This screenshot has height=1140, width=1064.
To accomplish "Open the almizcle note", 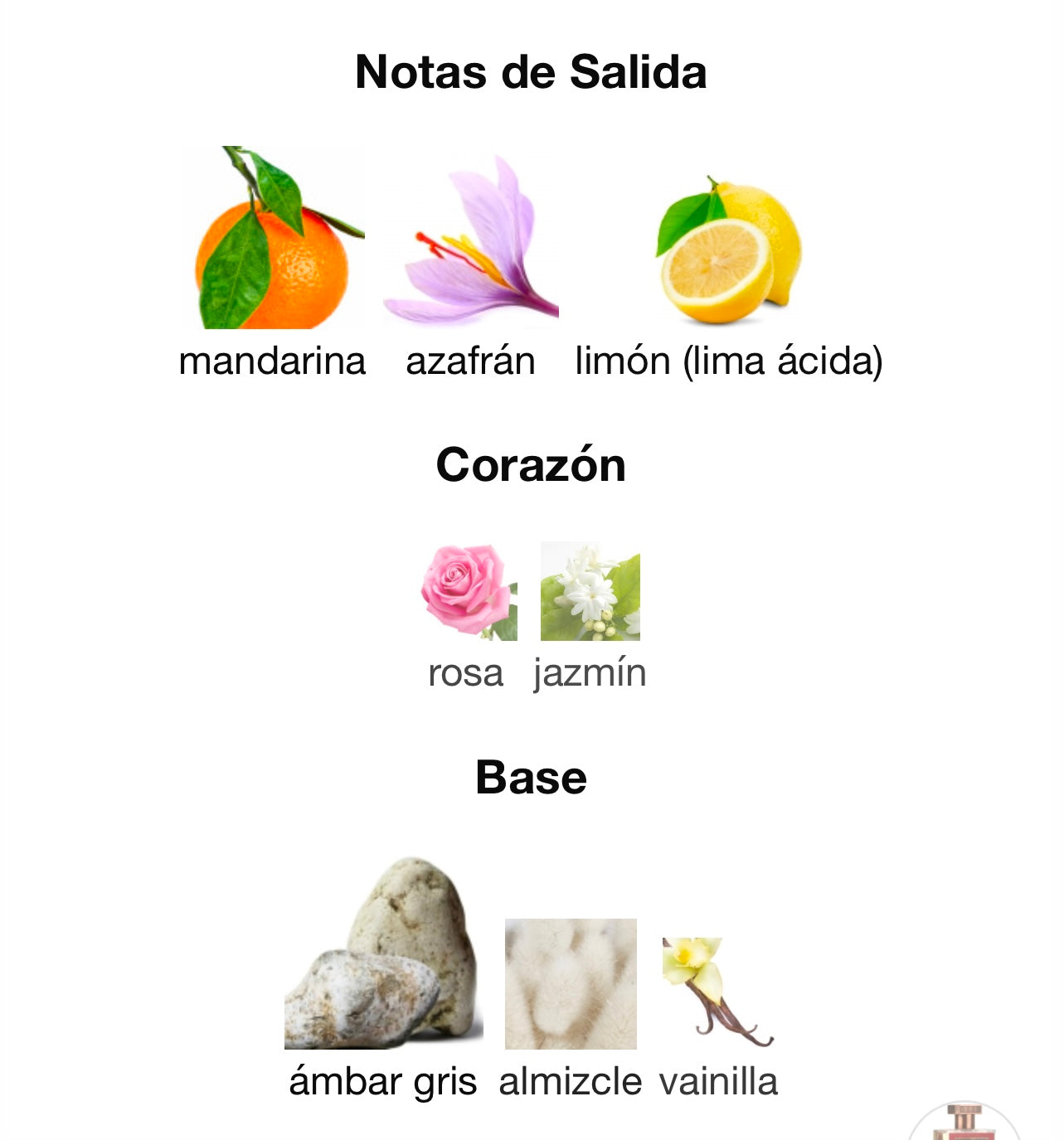I will (x=571, y=984).
